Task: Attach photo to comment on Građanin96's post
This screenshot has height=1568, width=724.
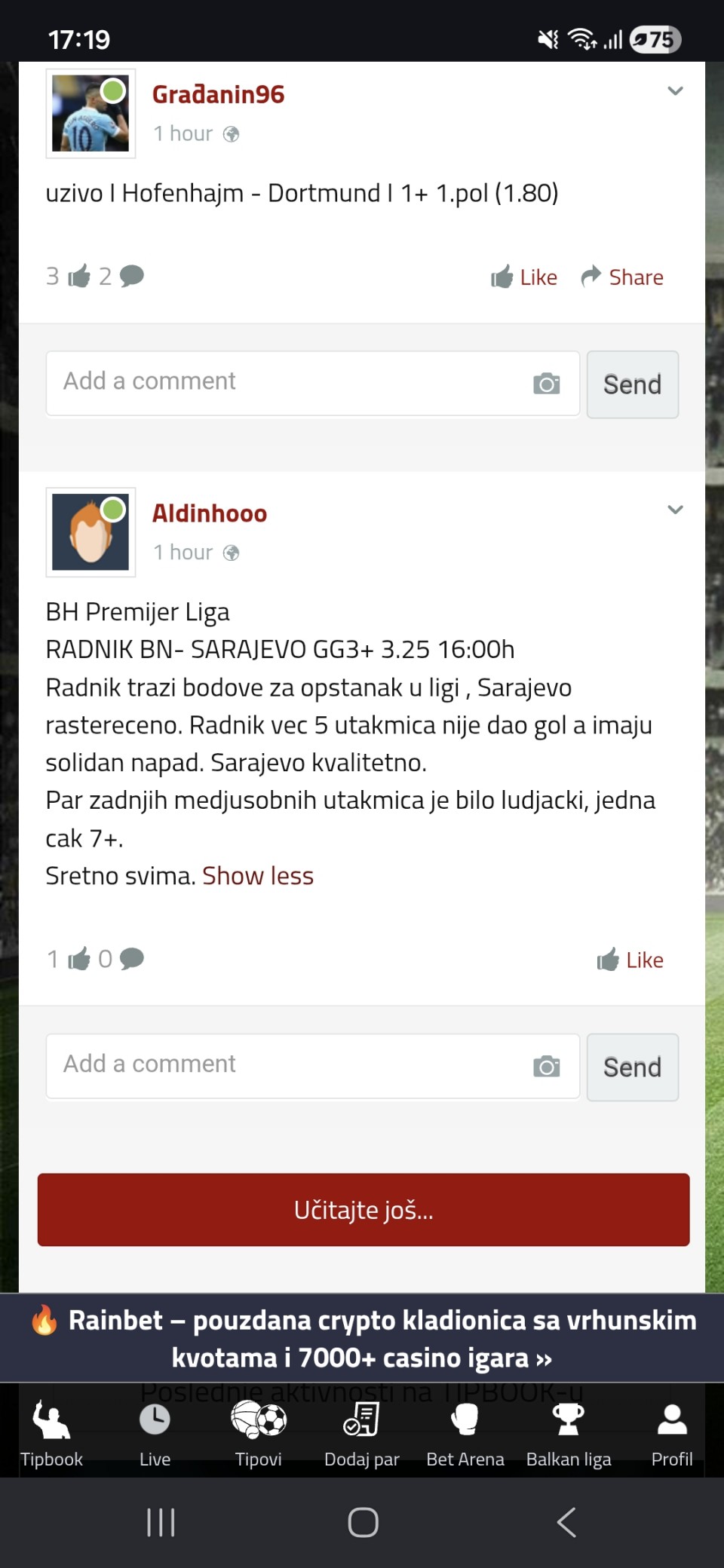Action: tap(546, 384)
